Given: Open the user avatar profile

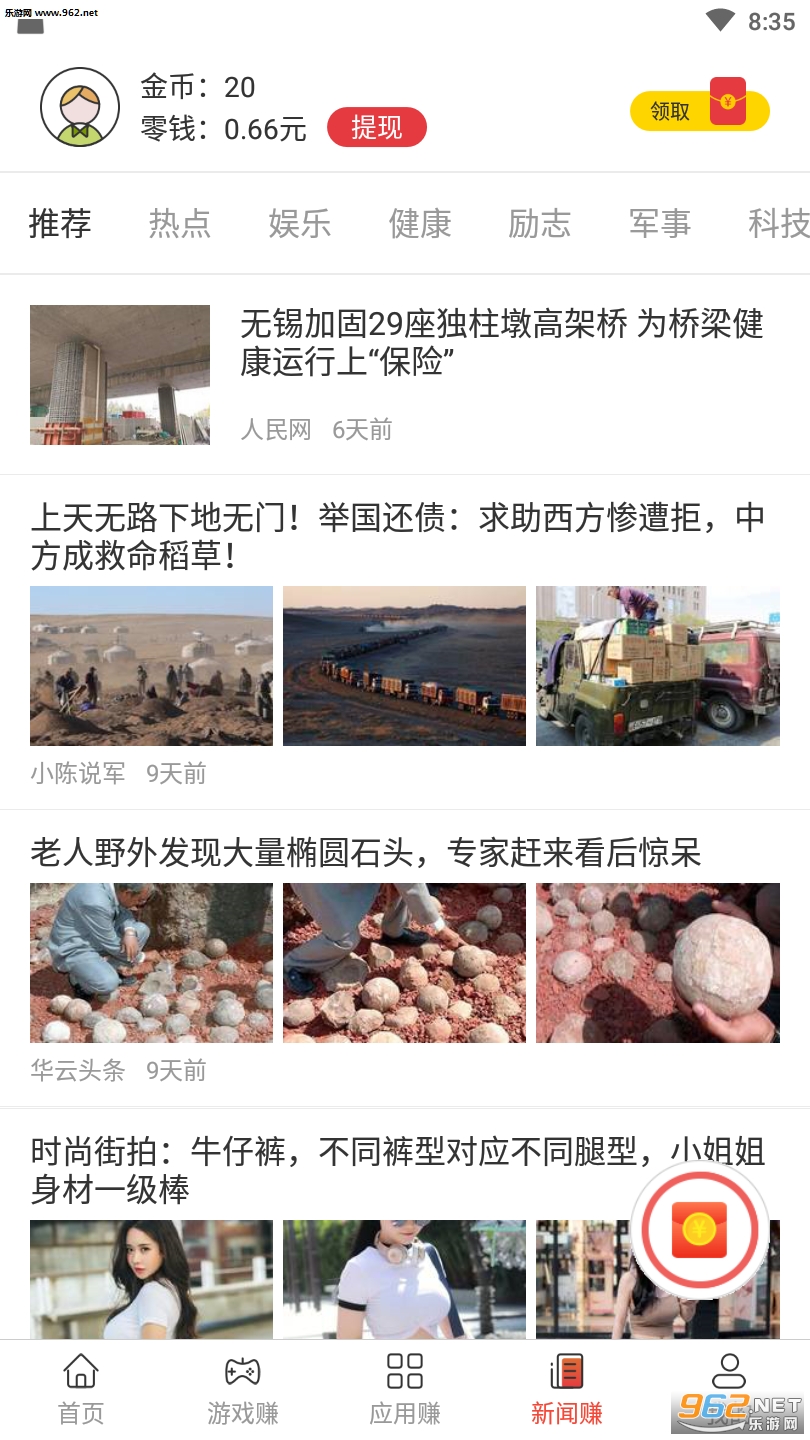Looking at the screenshot, I should pos(80,107).
